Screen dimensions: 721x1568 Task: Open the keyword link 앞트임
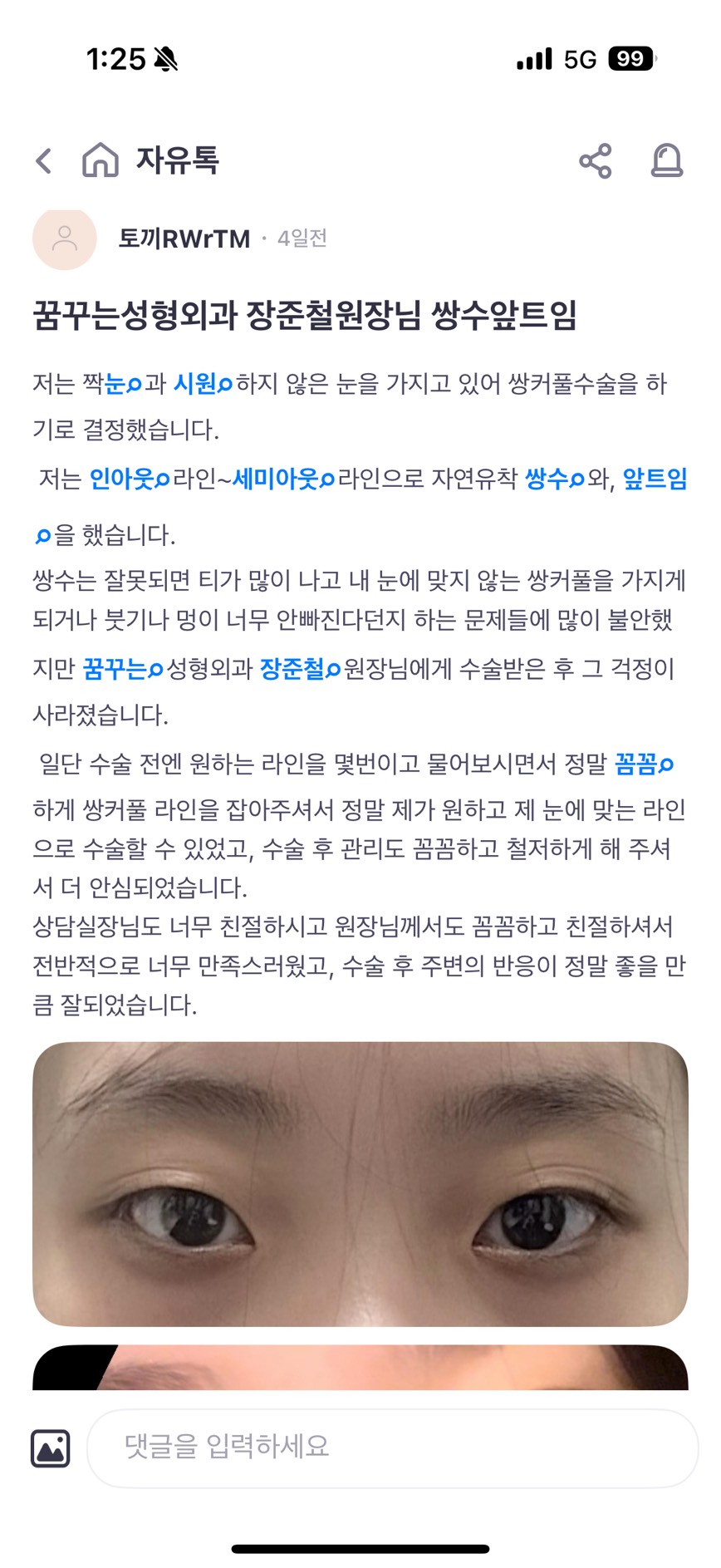click(655, 479)
